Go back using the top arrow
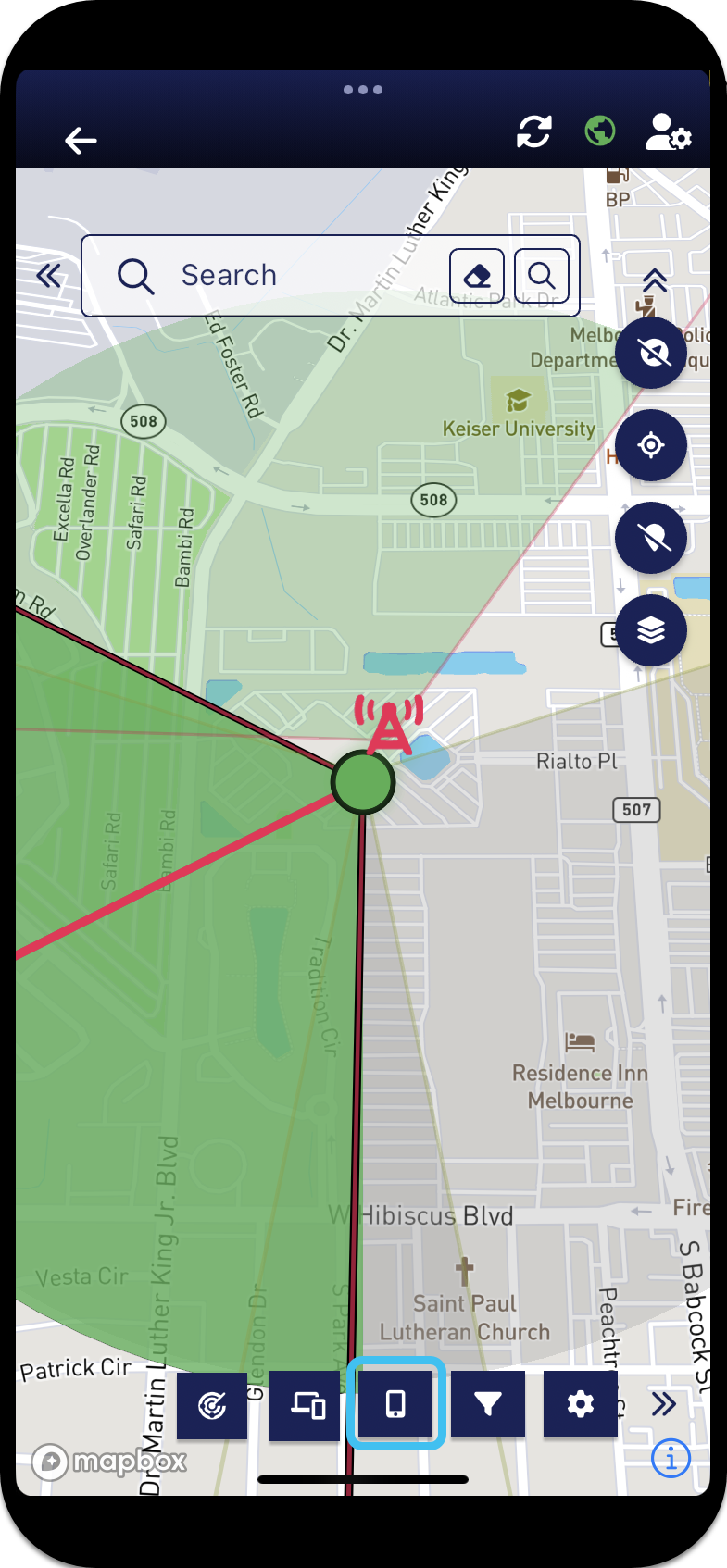Viewport: 727px width, 1568px height. pyautogui.click(x=81, y=141)
